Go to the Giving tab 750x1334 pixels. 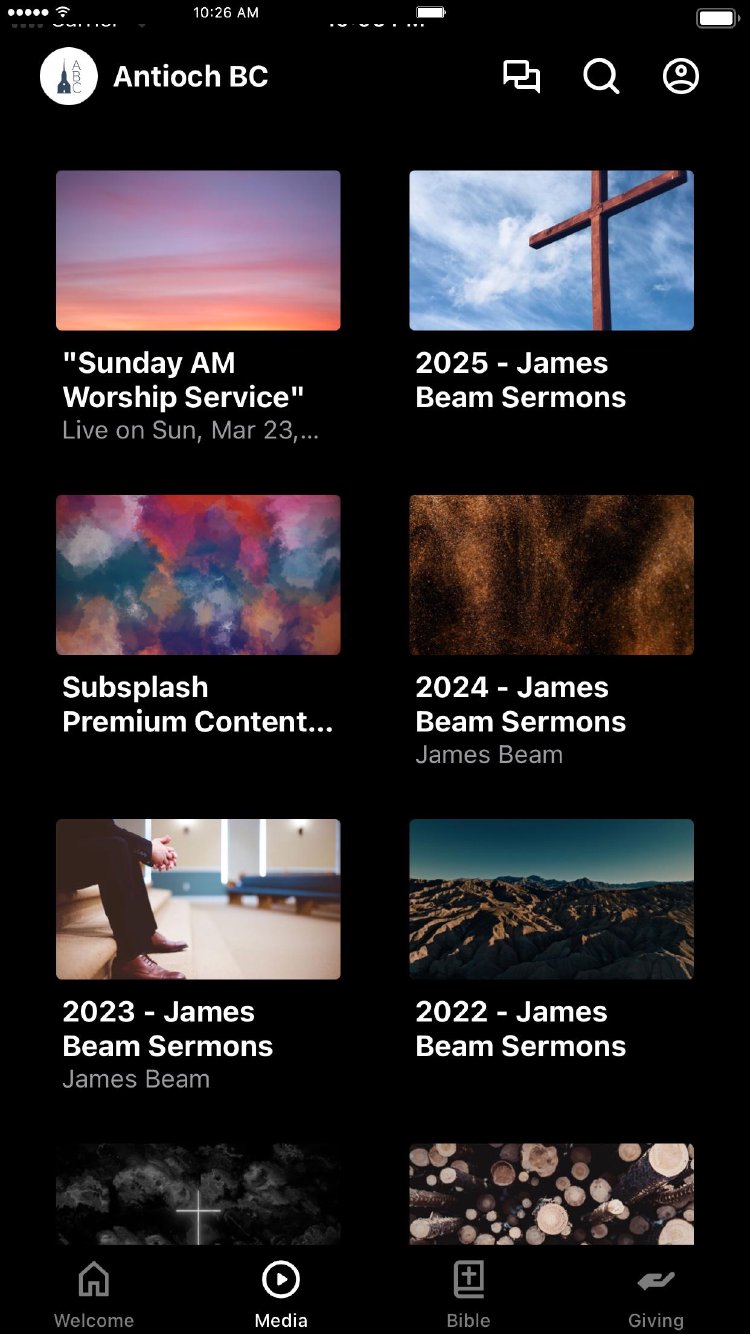pos(656,1294)
